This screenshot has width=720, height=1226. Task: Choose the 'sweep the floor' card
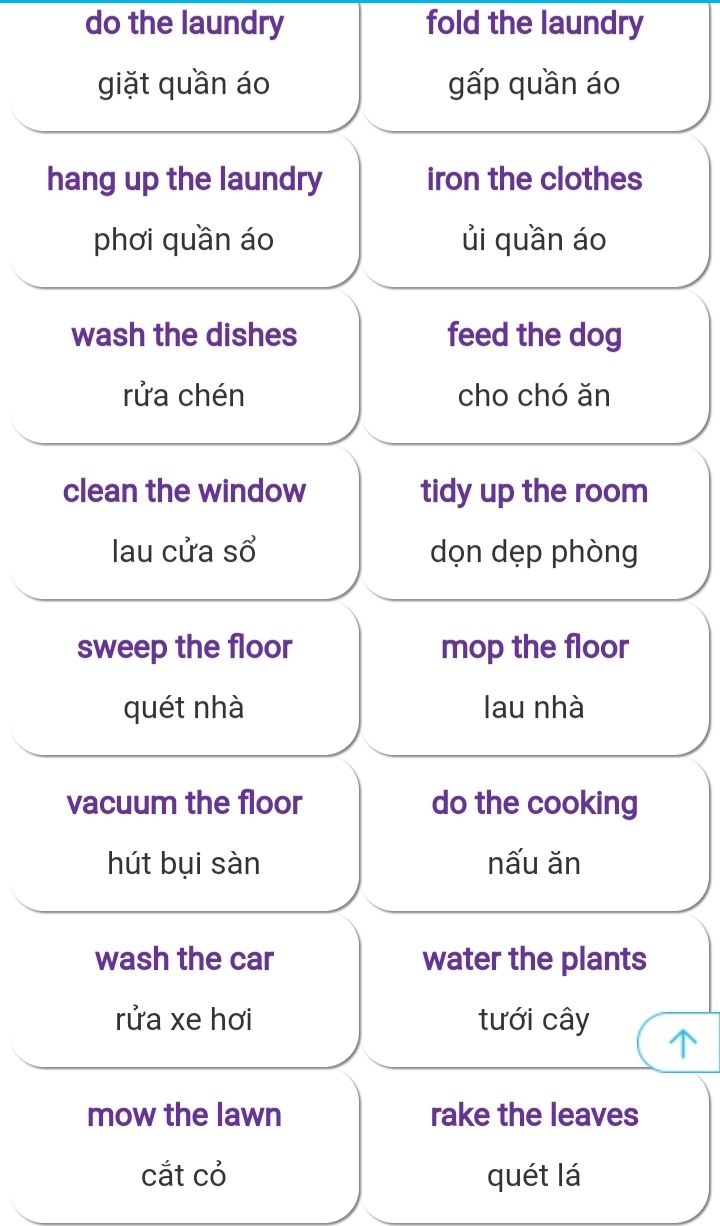pyautogui.click(x=185, y=678)
